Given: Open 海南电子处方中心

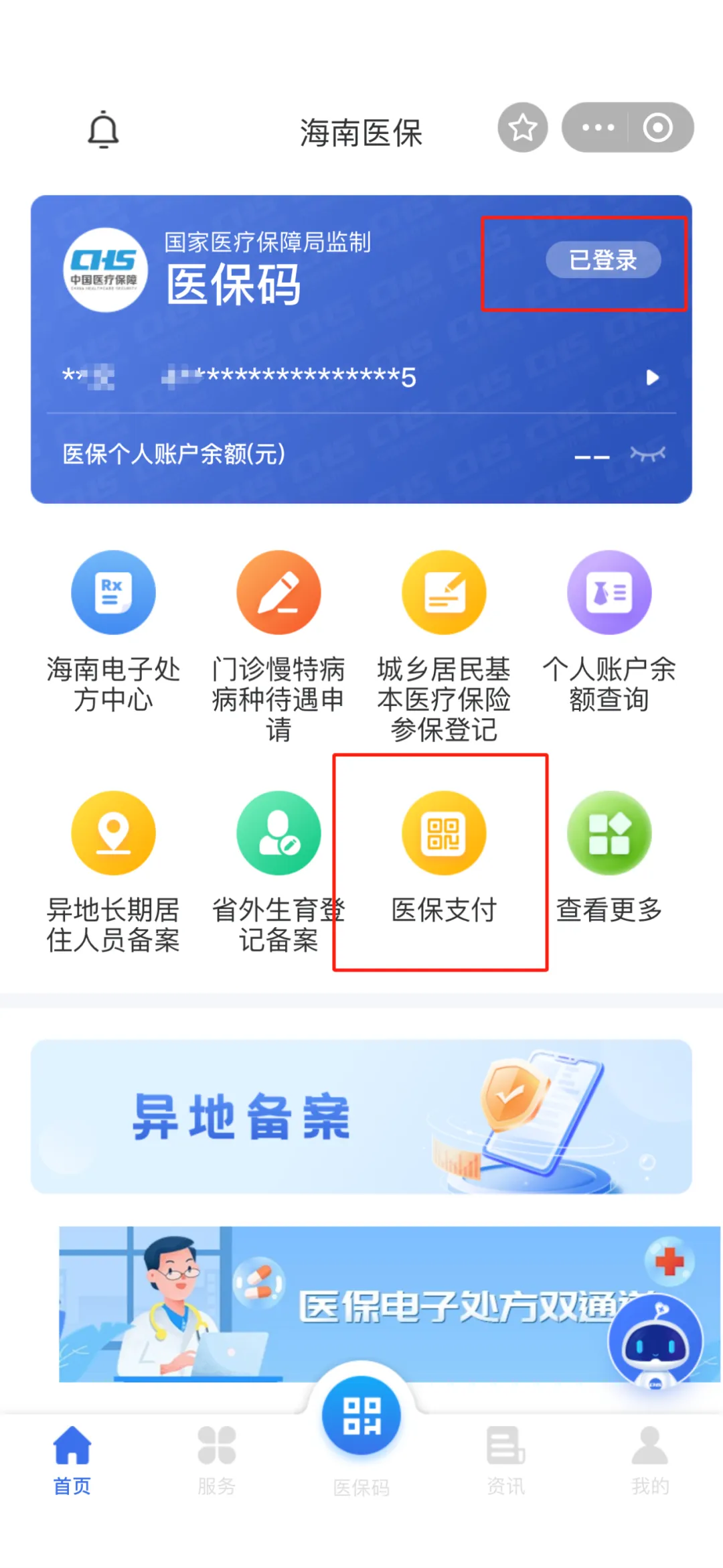Looking at the screenshot, I should click(113, 630).
